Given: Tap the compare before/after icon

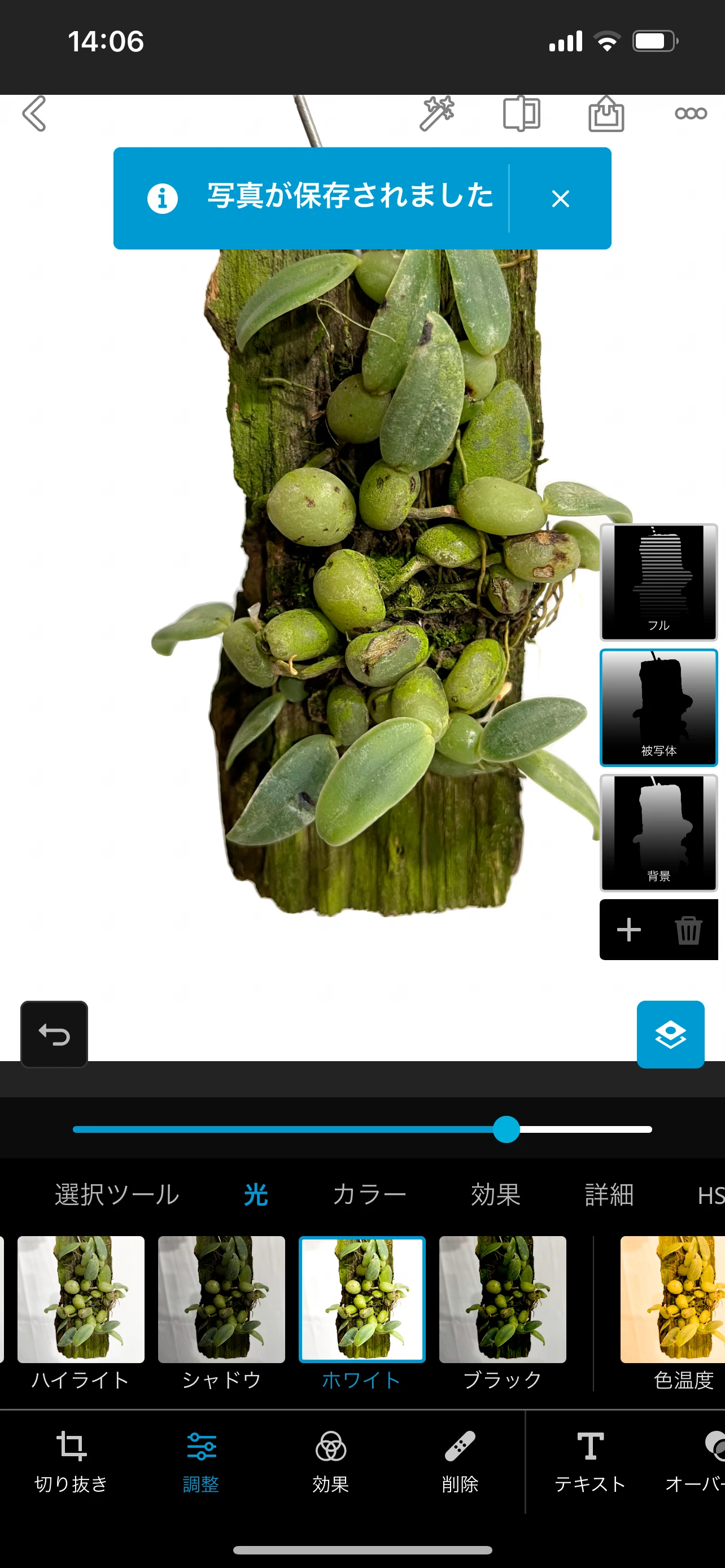Looking at the screenshot, I should click(x=521, y=113).
